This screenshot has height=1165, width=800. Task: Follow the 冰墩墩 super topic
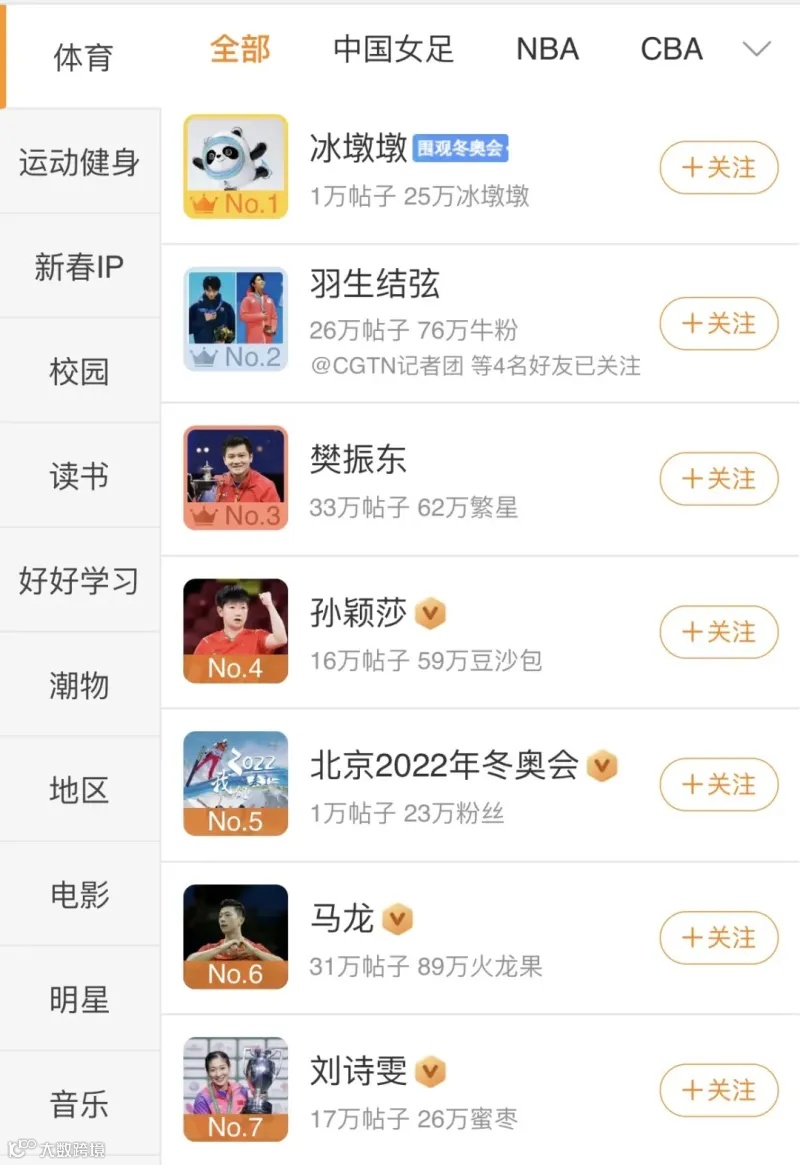click(718, 167)
